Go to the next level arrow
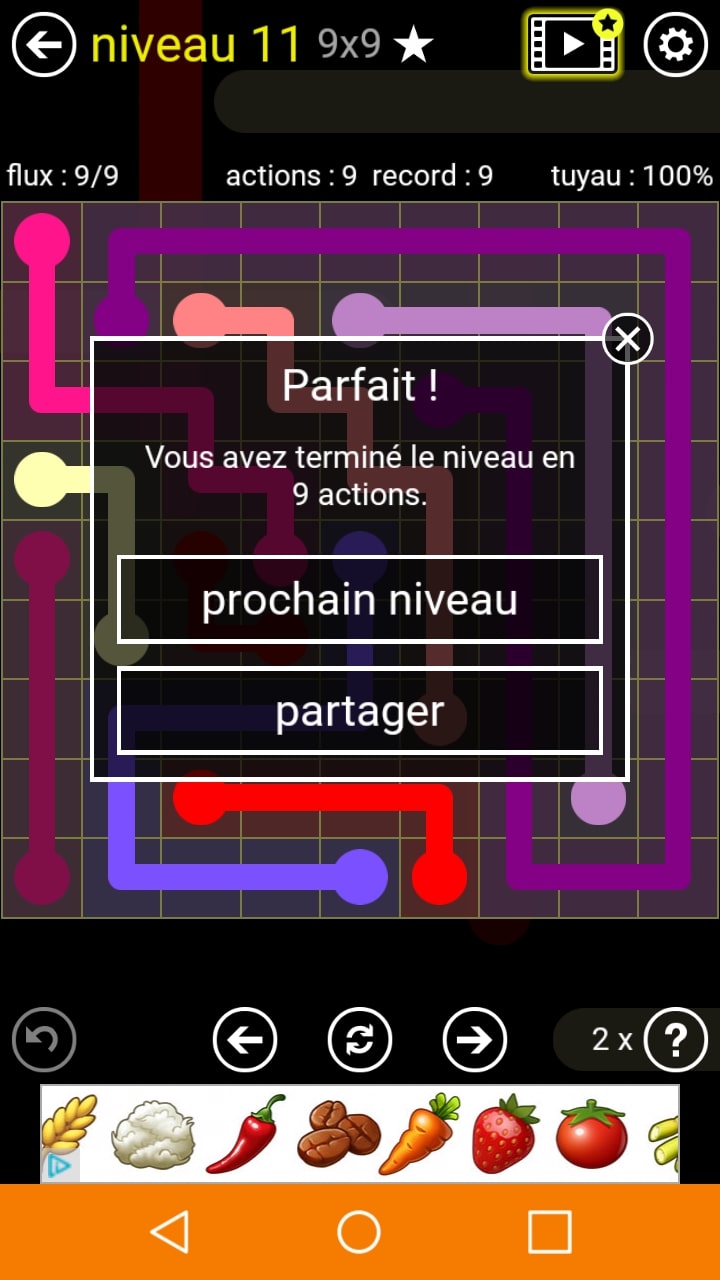Viewport: 720px width, 1280px height. coord(475,1040)
